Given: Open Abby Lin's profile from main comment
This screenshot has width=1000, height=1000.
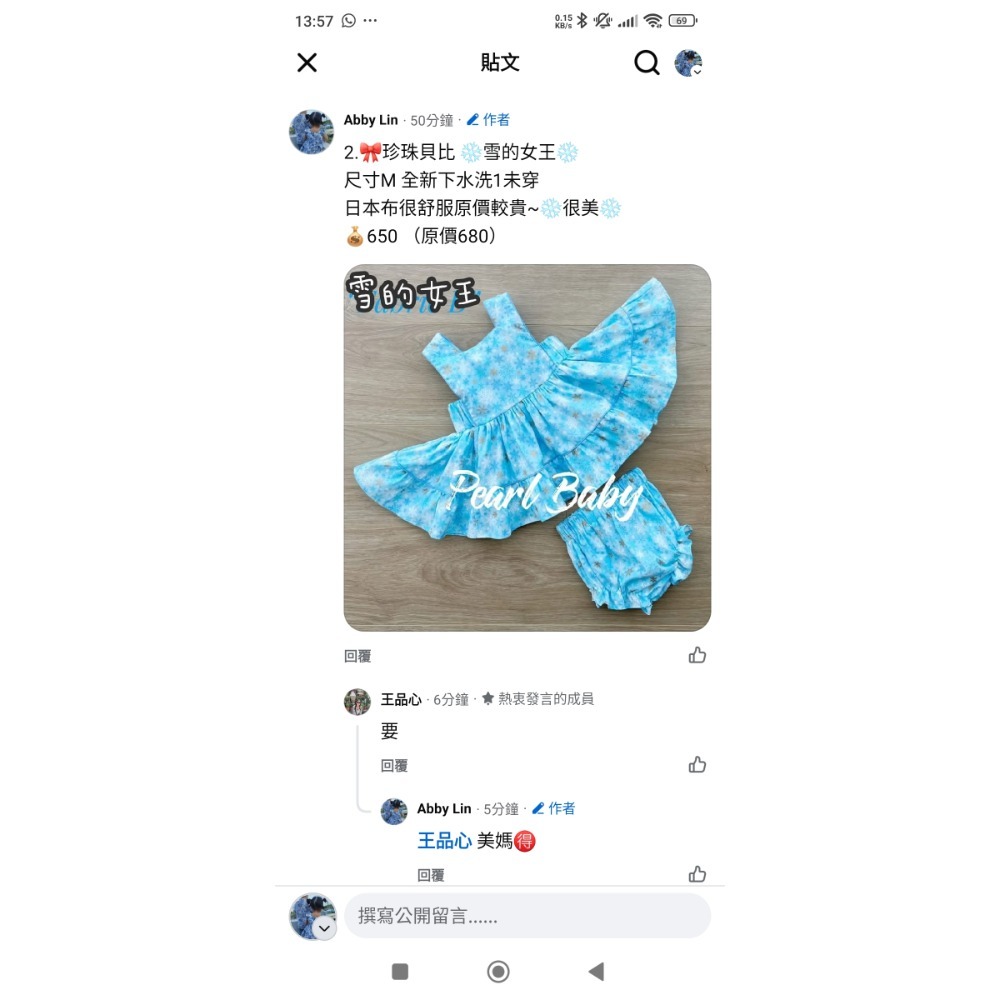Looking at the screenshot, I should click(371, 120).
